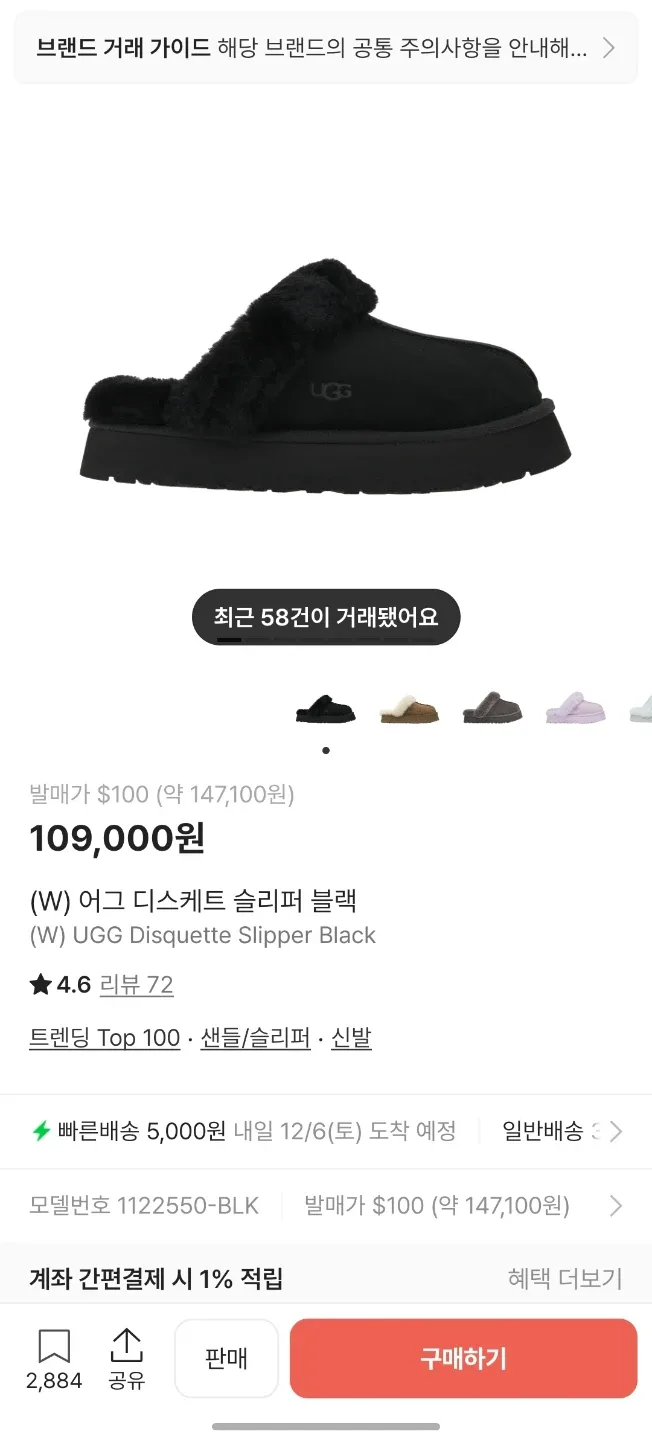Expand the 빠른배송 delivery options row
652x1440 pixels.
pos(325,1131)
